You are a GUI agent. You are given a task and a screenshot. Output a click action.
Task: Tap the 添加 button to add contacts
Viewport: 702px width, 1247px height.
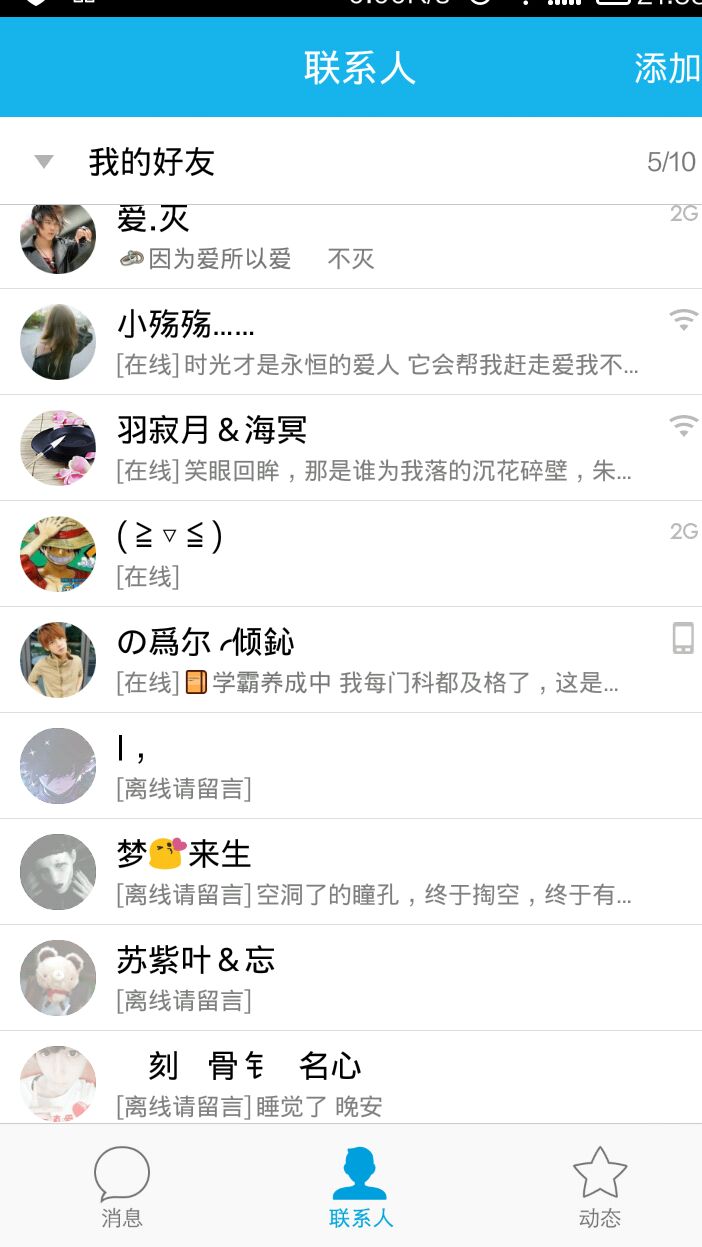[667, 68]
